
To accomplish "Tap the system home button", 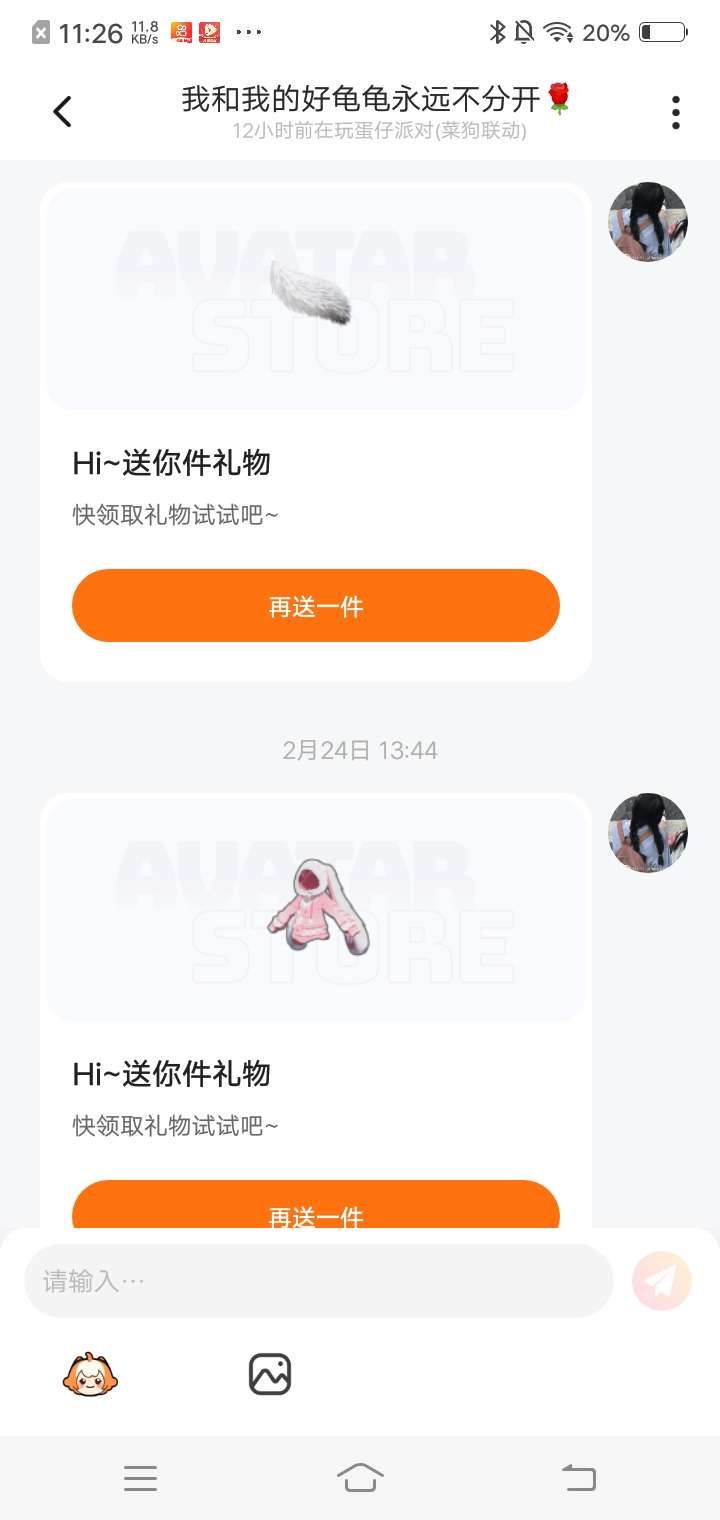I will 360,1477.
